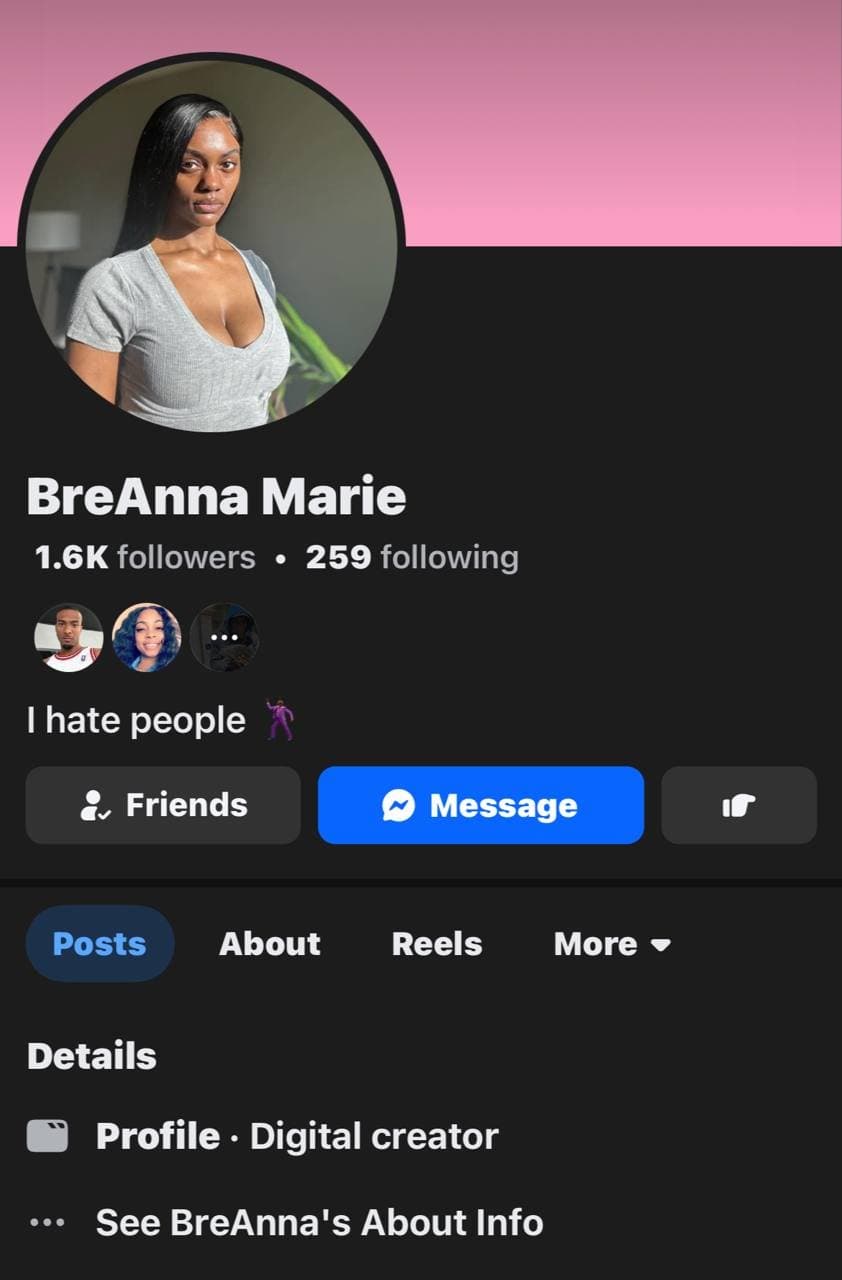The width and height of the screenshot is (842, 1280).
Task: Click the Digital creator profile badge icon
Action: pos(47,1136)
